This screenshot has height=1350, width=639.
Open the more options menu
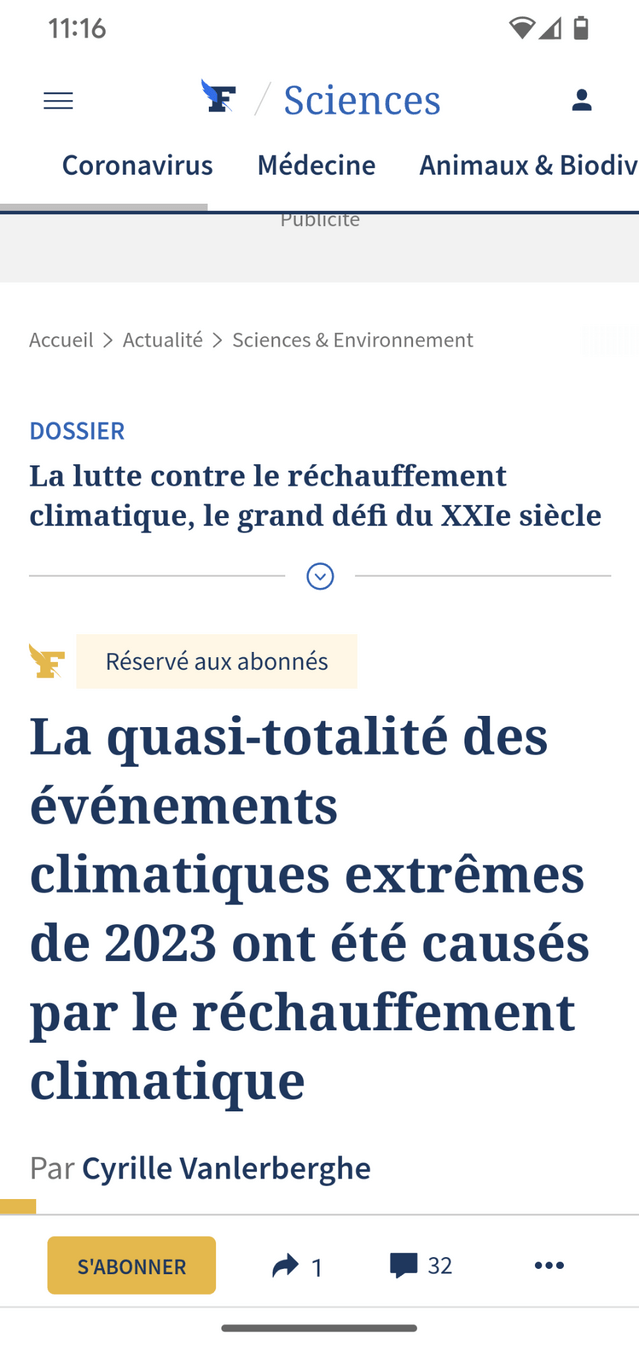pos(549,1266)
